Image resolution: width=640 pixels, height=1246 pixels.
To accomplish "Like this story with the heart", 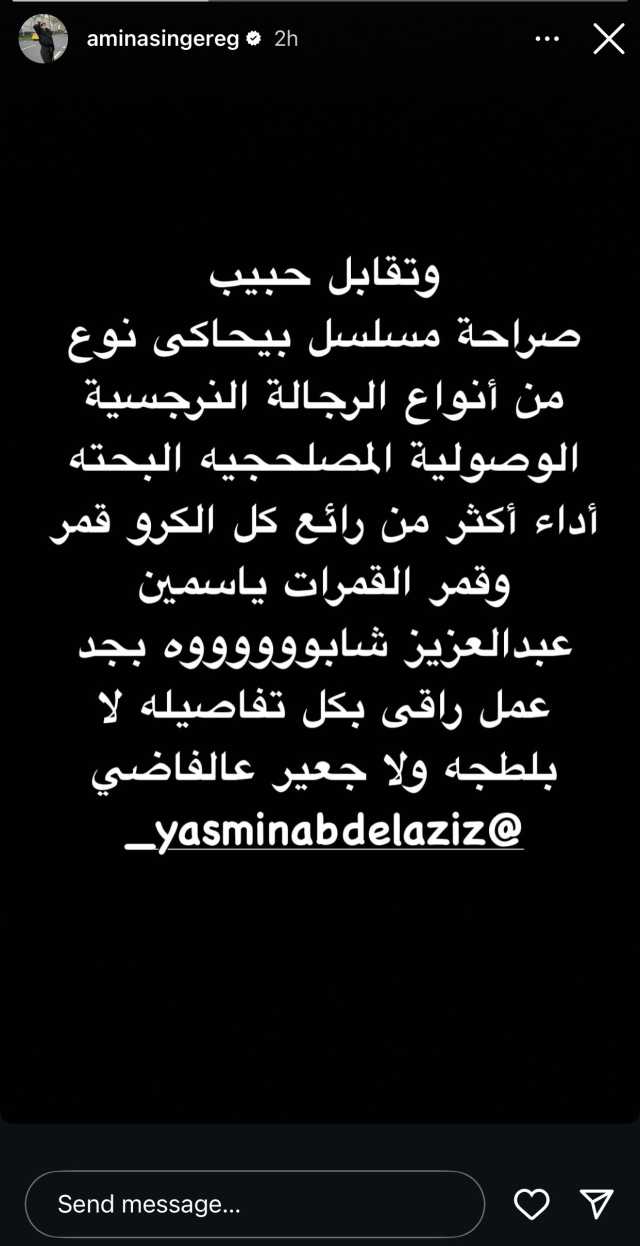I will click(531, 1204).
